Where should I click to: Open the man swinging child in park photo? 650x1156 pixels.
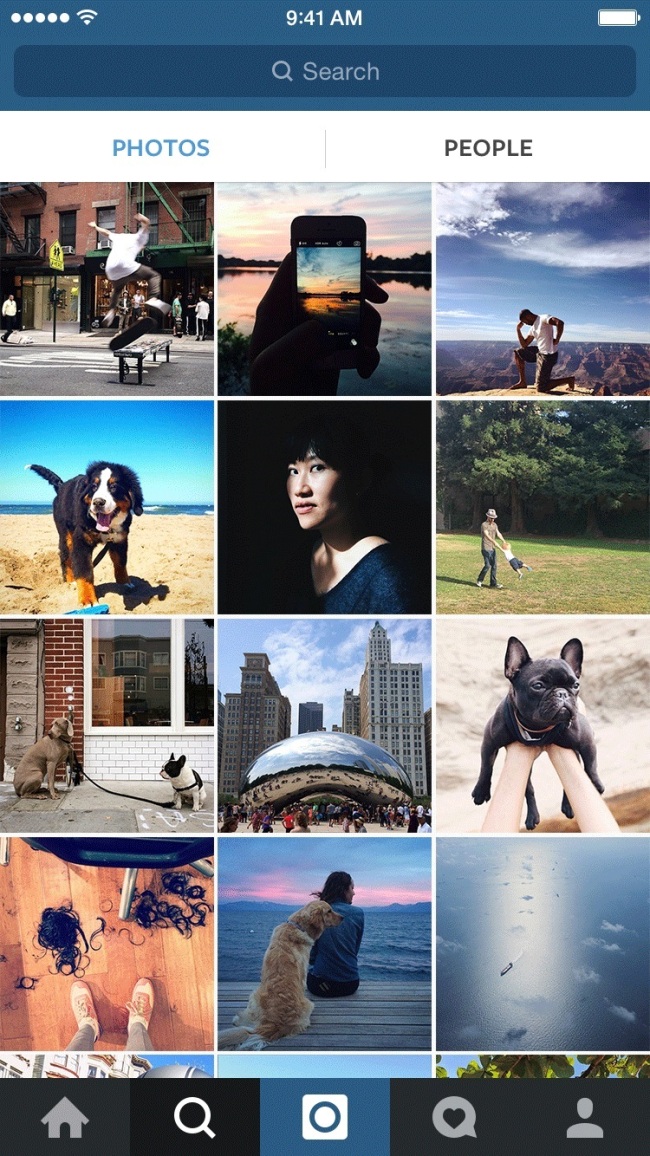542,507
